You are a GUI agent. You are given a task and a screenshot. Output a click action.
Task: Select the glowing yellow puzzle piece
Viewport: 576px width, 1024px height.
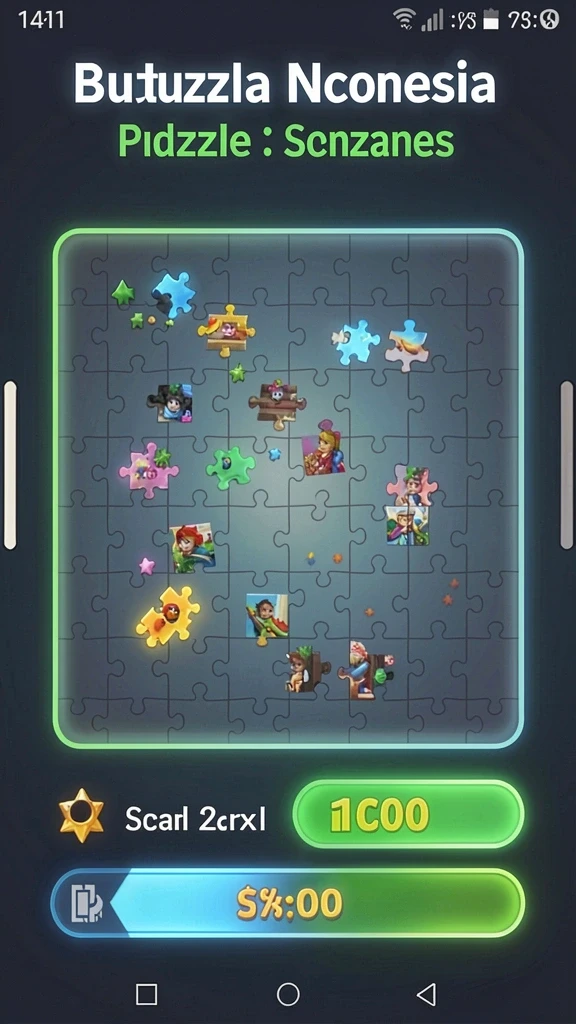tap(168, 616)
